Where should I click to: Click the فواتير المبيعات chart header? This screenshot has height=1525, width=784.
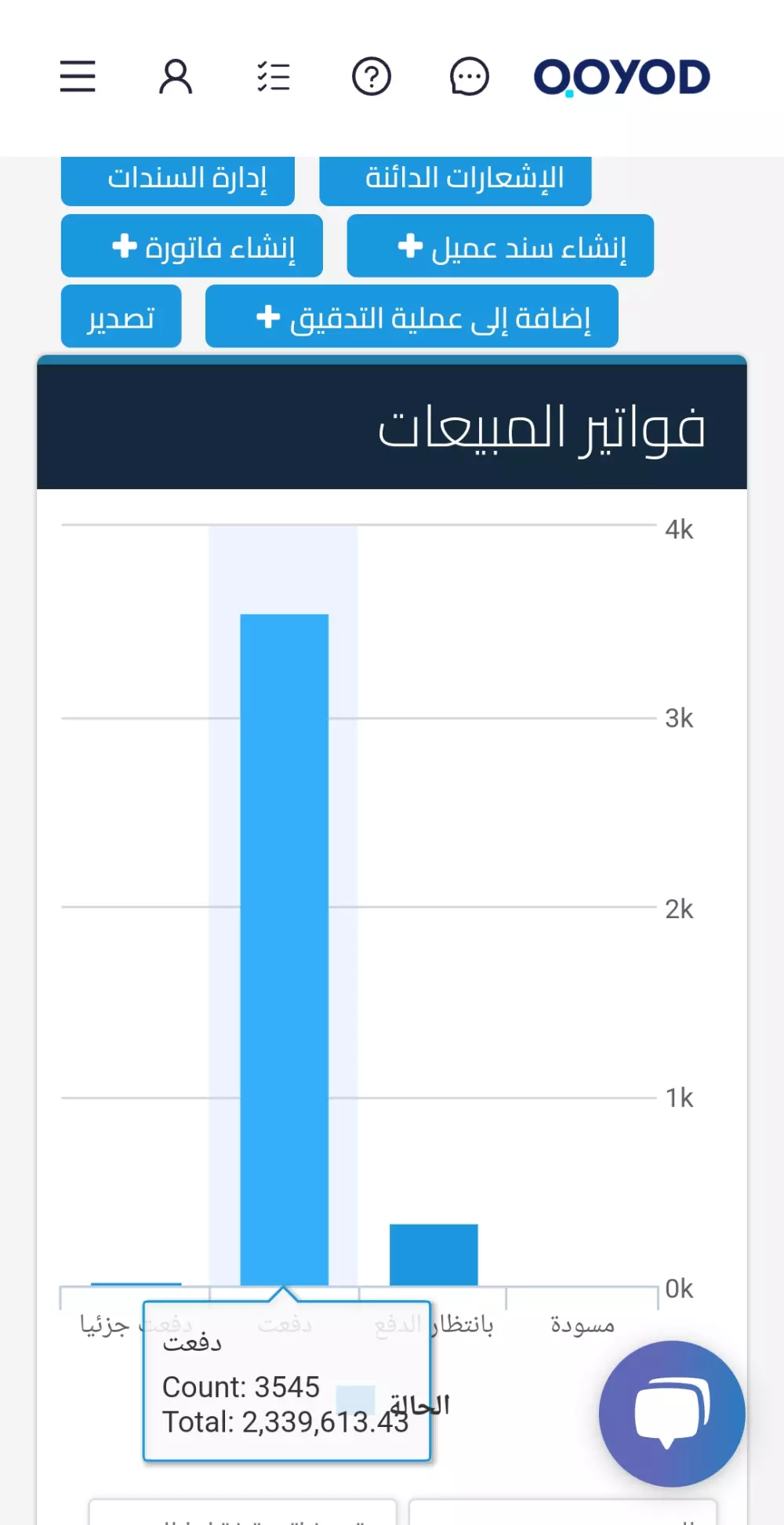pyautogui.click(x=541, y=426)
